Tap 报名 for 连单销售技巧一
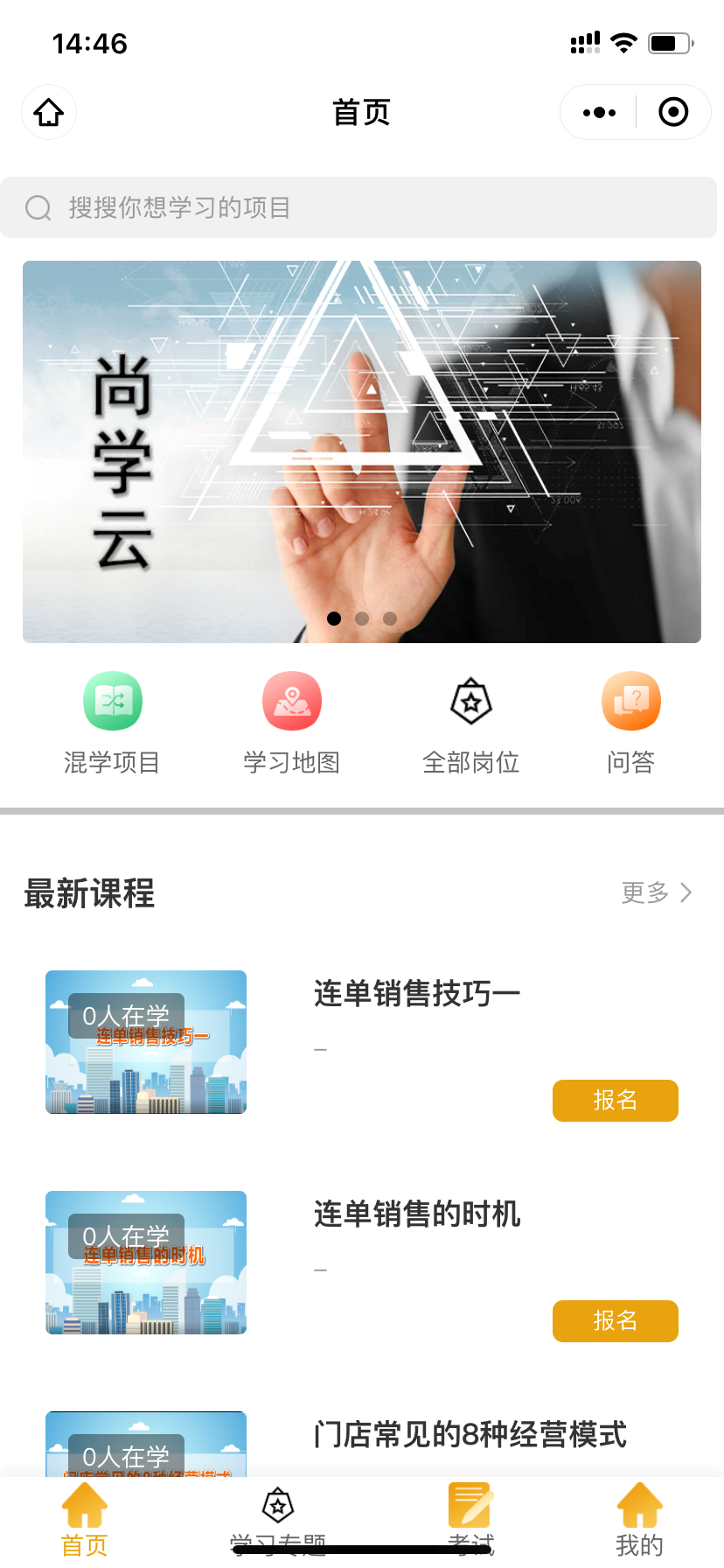Image resolution: width=724 pixels, height=1568 pixels. (616, 1100)
